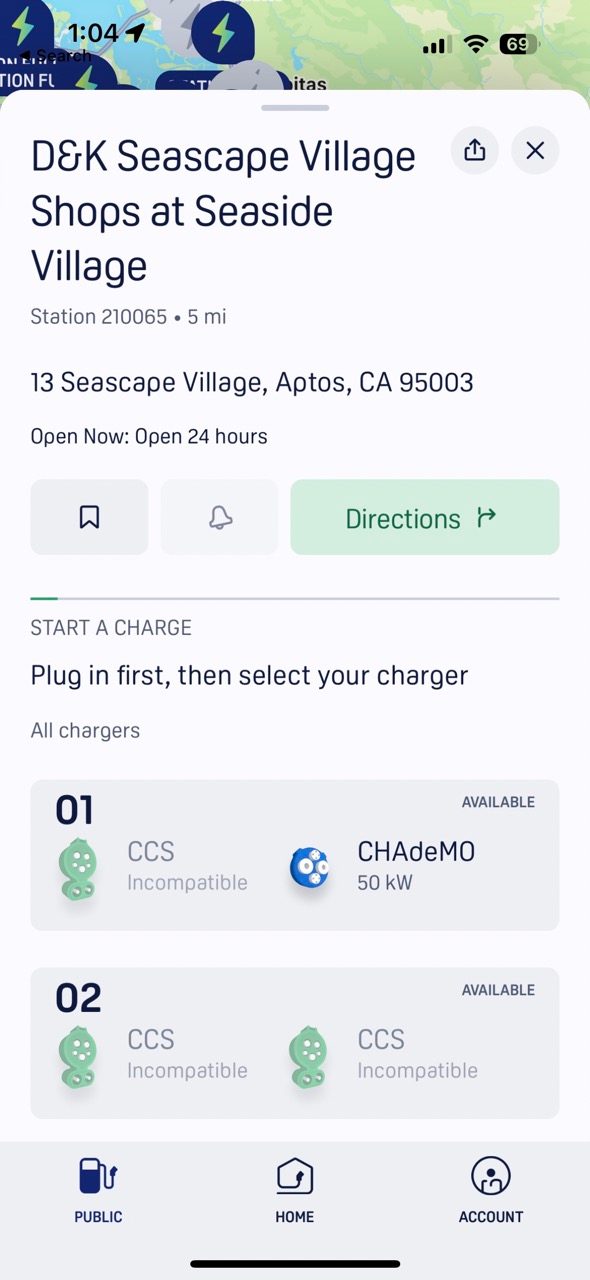This screenshot has width=590, height=1280.
Task: Share this charging station
Action: (x=474, y=151)
